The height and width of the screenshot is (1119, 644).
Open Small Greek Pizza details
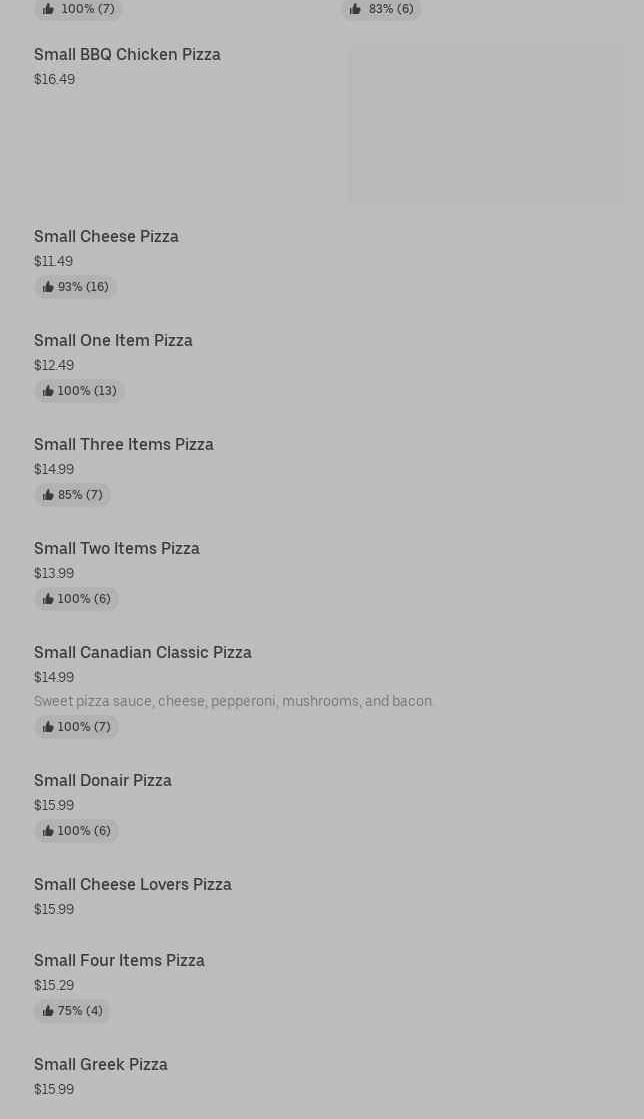click(100, 1064)
